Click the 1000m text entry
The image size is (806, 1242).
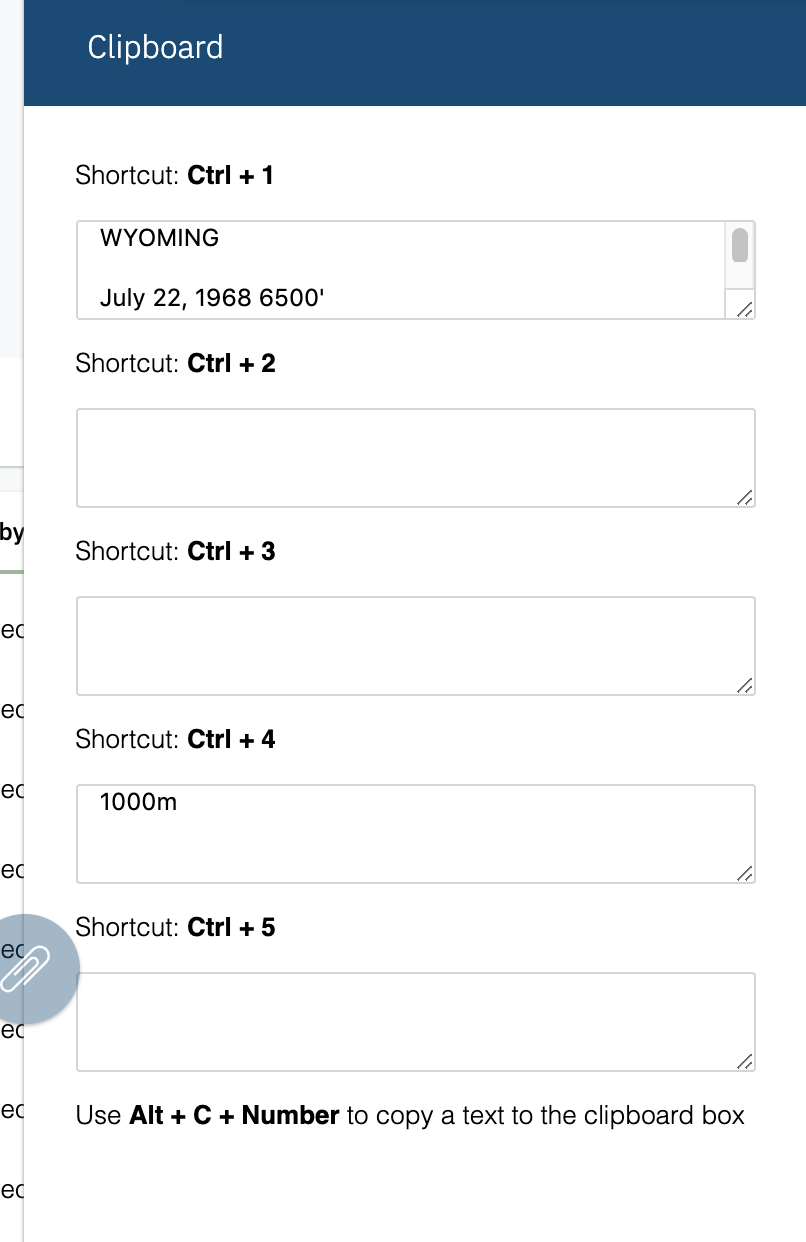click(x=138, y=801)
